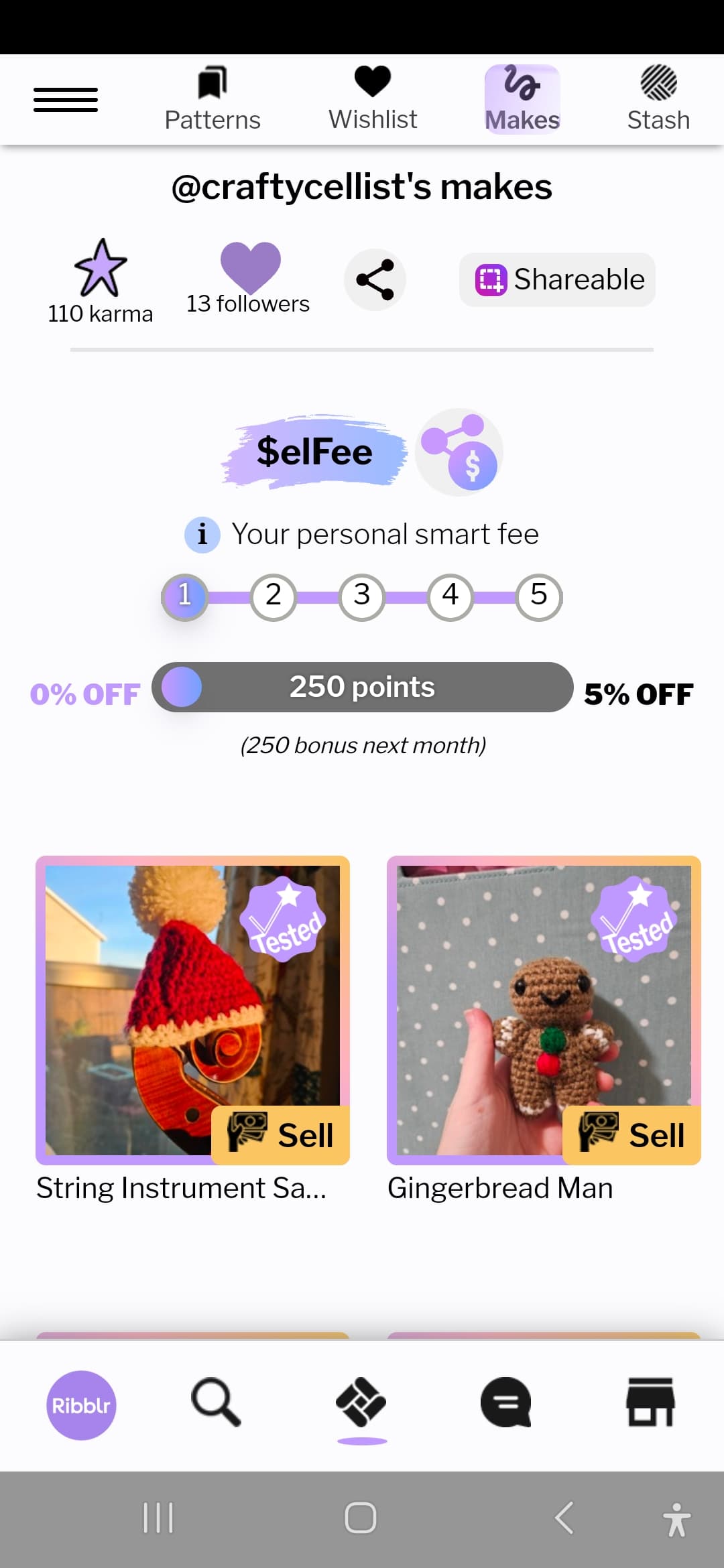Open the chat messages tab
The image size is (724, 1568).
[506, 1402]
